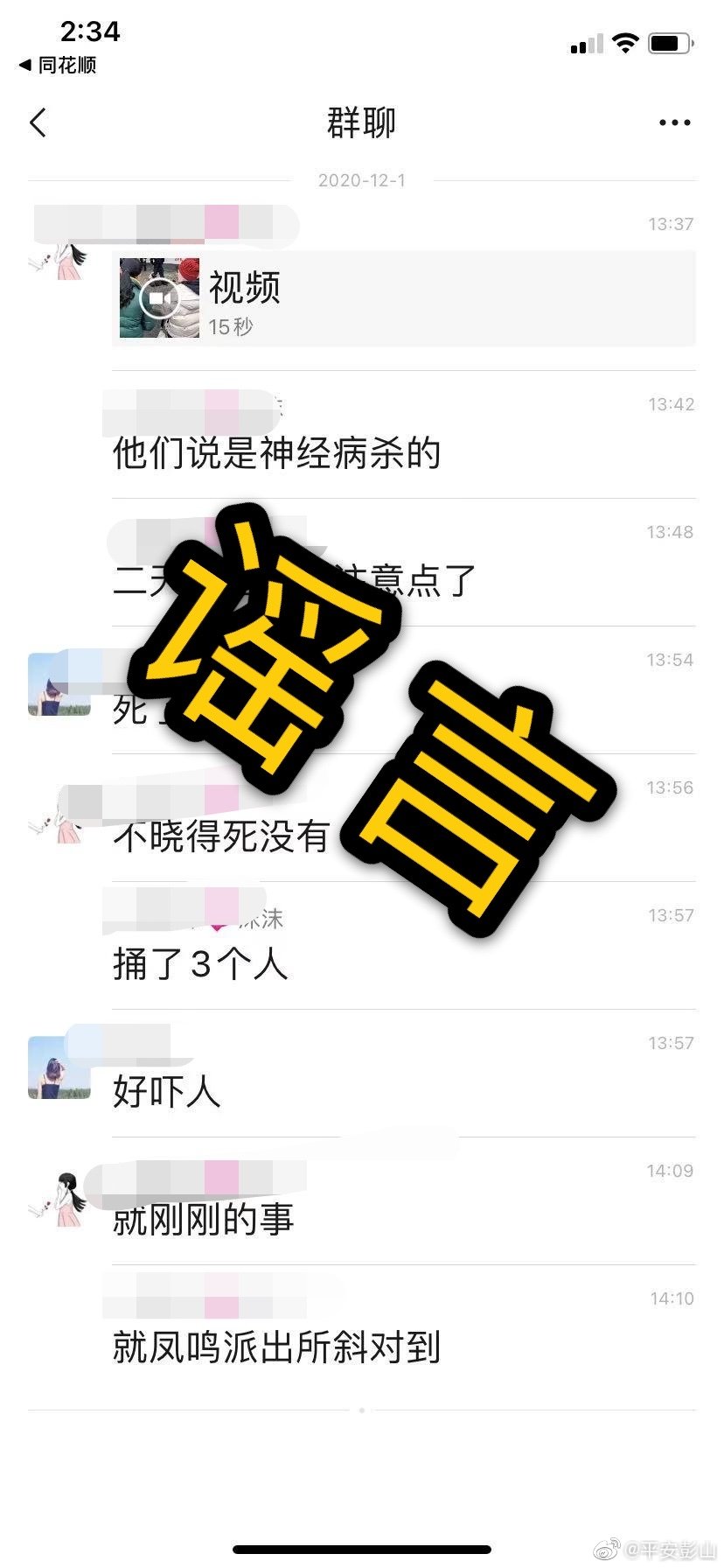Viewport: 724px width, 1568px height.
Task: Return to the 同花顺 app
Action: 58,65
